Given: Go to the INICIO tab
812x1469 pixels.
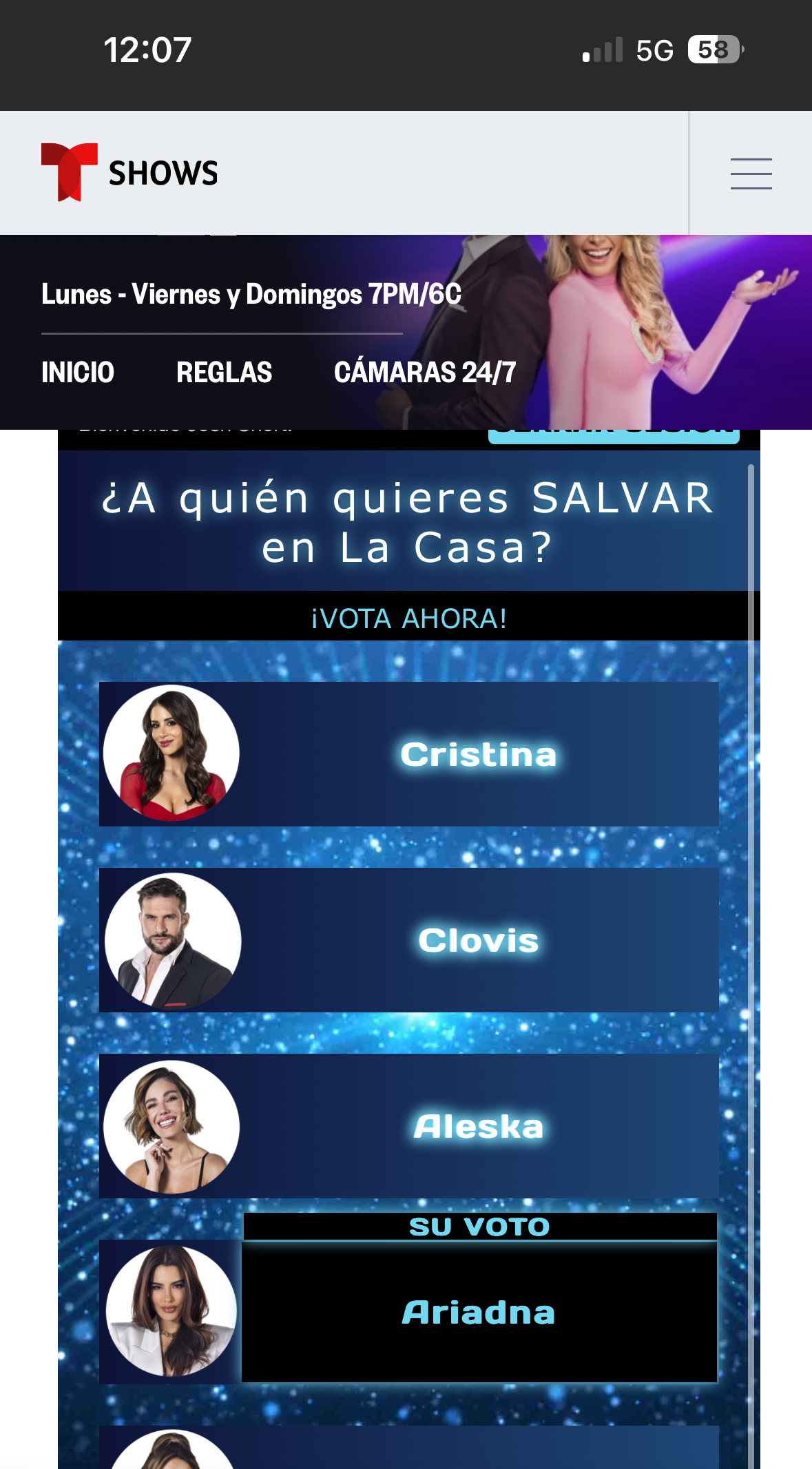Looking at the screenshot, I should (78, 372).
